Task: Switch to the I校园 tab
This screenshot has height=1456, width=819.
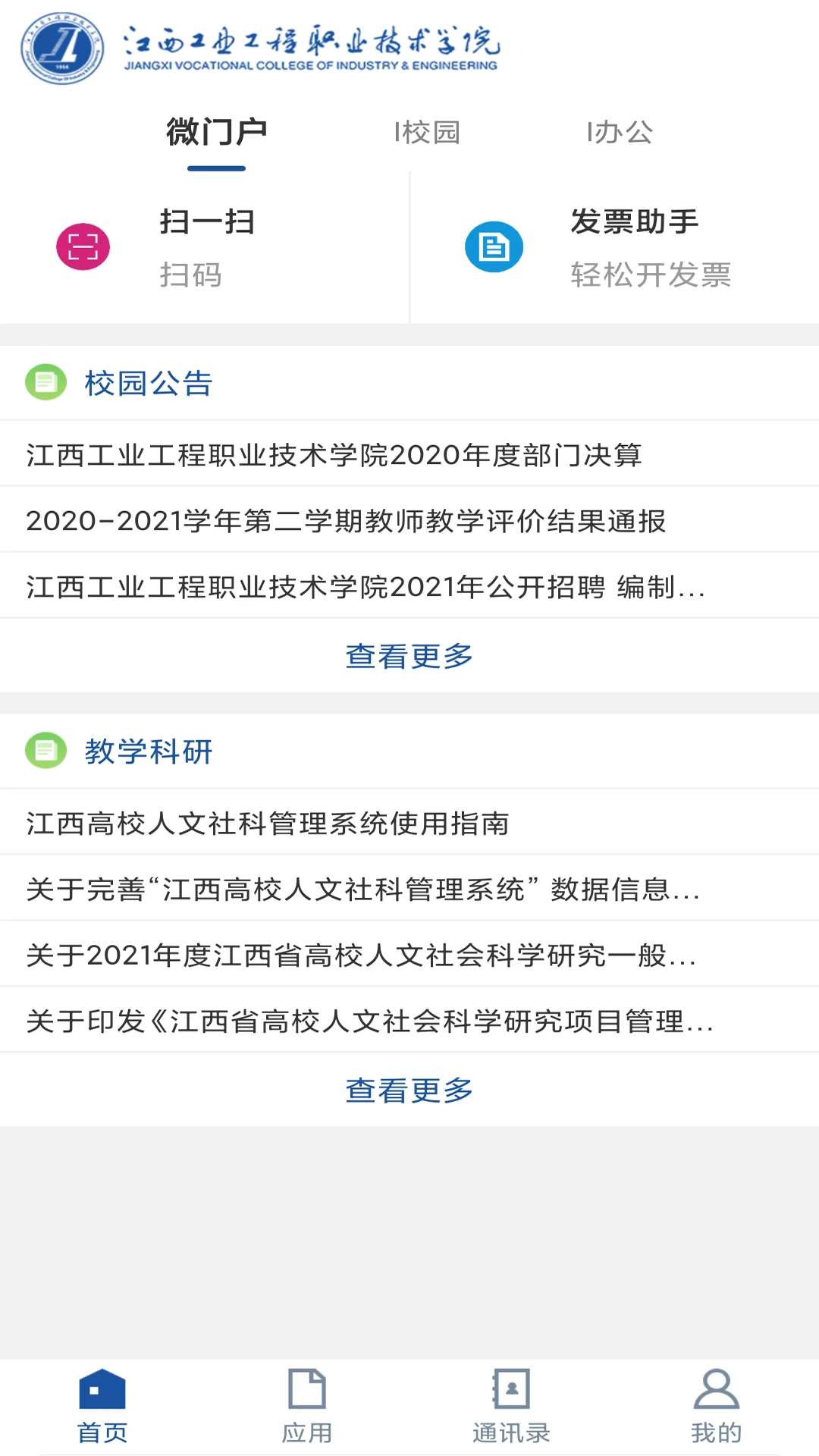Action: point(427,133)
